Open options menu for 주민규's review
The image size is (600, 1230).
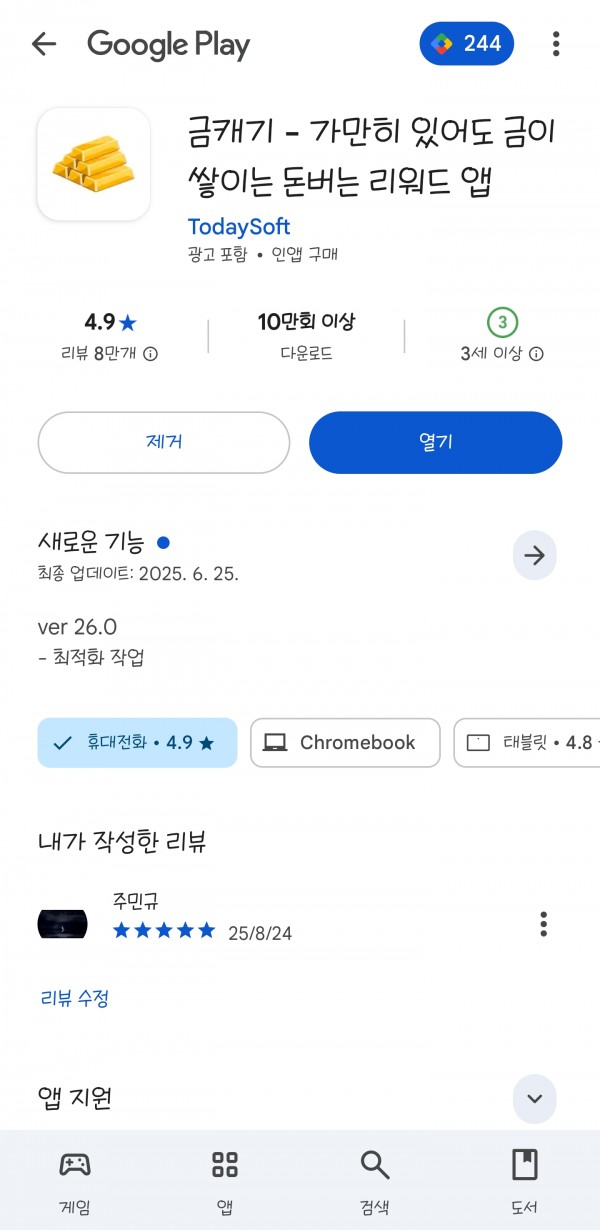(x=543, y=923)
